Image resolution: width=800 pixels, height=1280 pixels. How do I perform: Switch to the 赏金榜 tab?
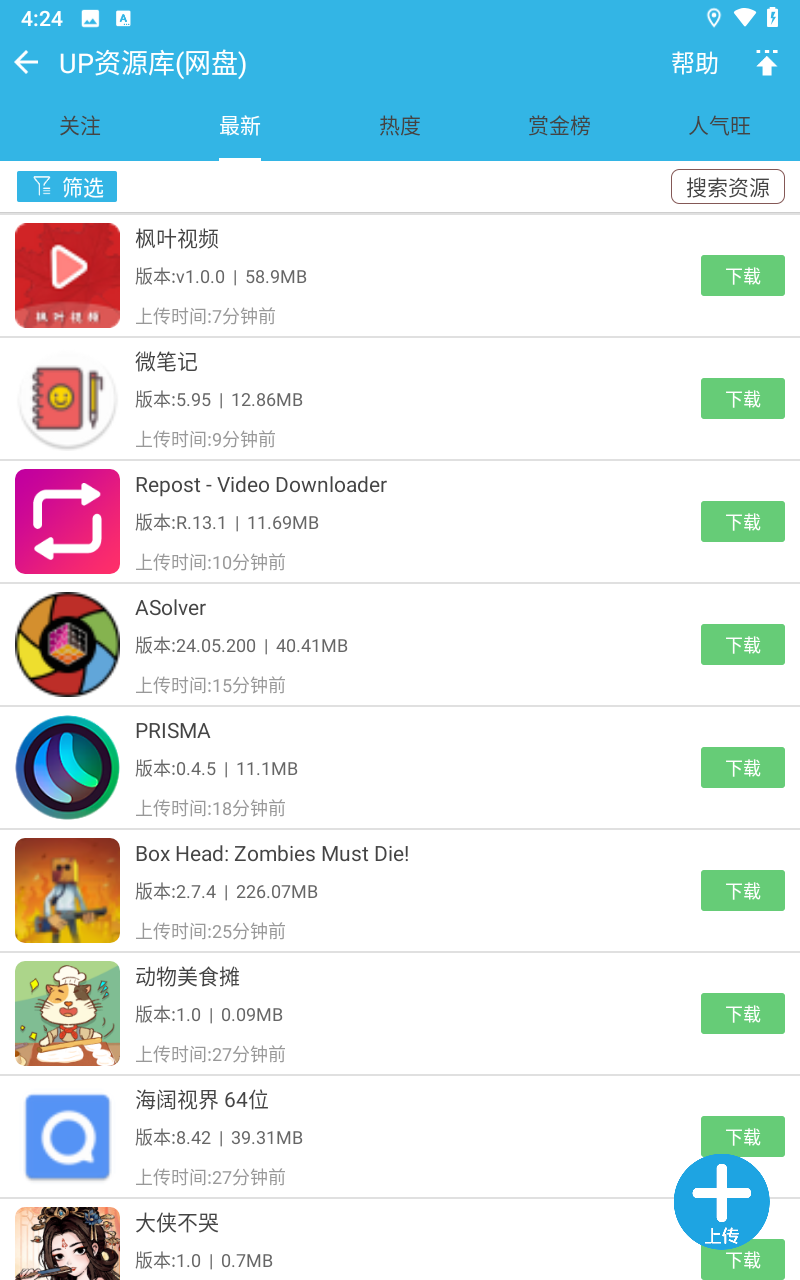pos(559,127)
